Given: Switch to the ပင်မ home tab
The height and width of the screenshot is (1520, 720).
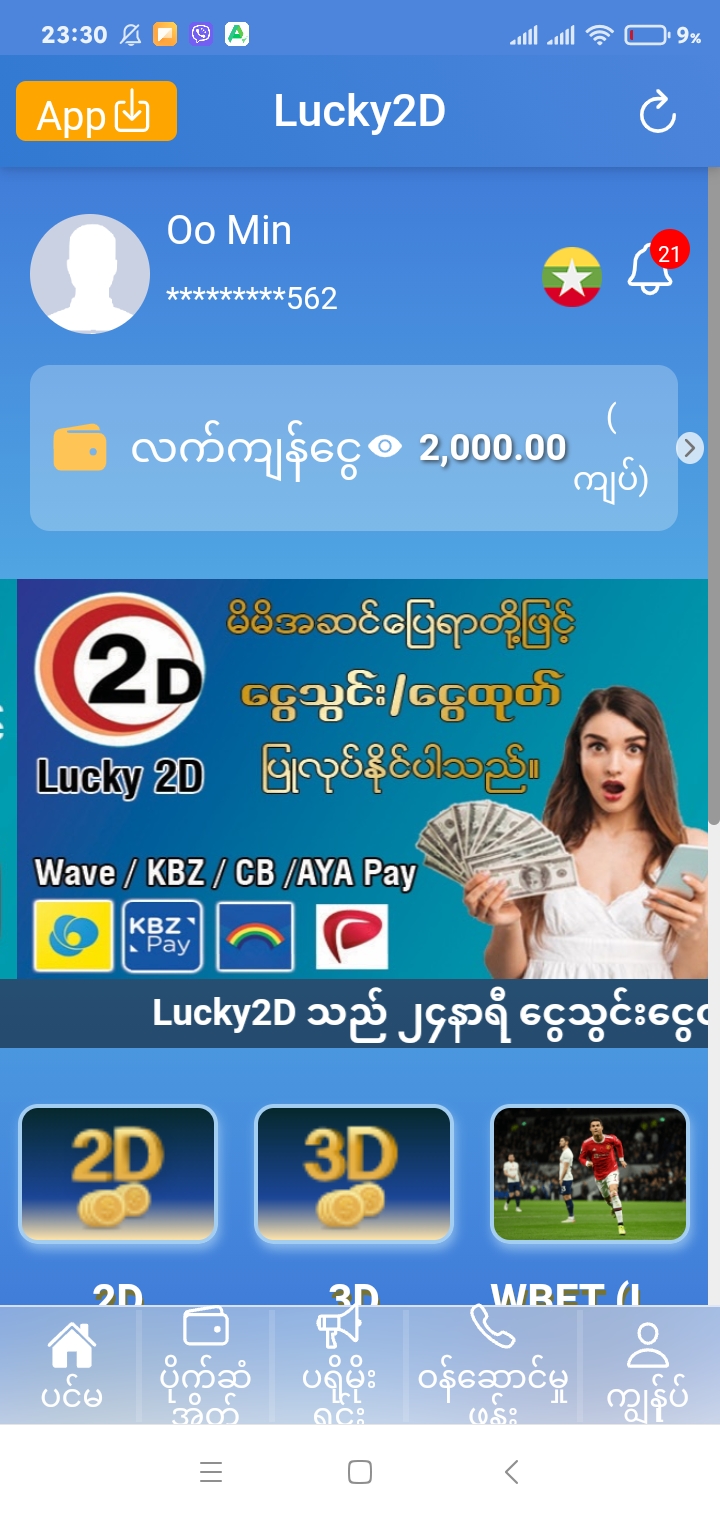Looking at the screenshot, I should (x=72, y=1365).
